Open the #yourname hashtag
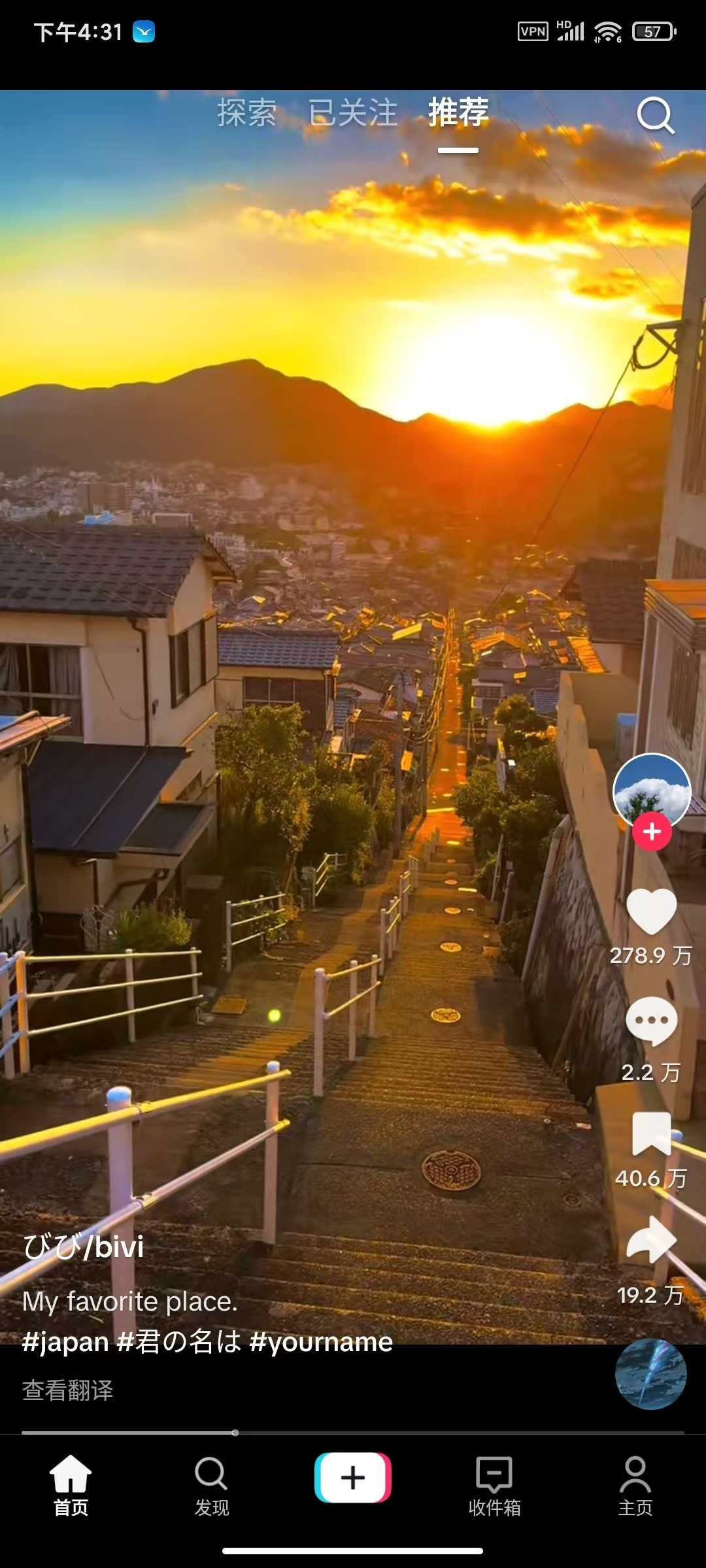Screen dimensions: 706x1568 (x=321, y=1342)
